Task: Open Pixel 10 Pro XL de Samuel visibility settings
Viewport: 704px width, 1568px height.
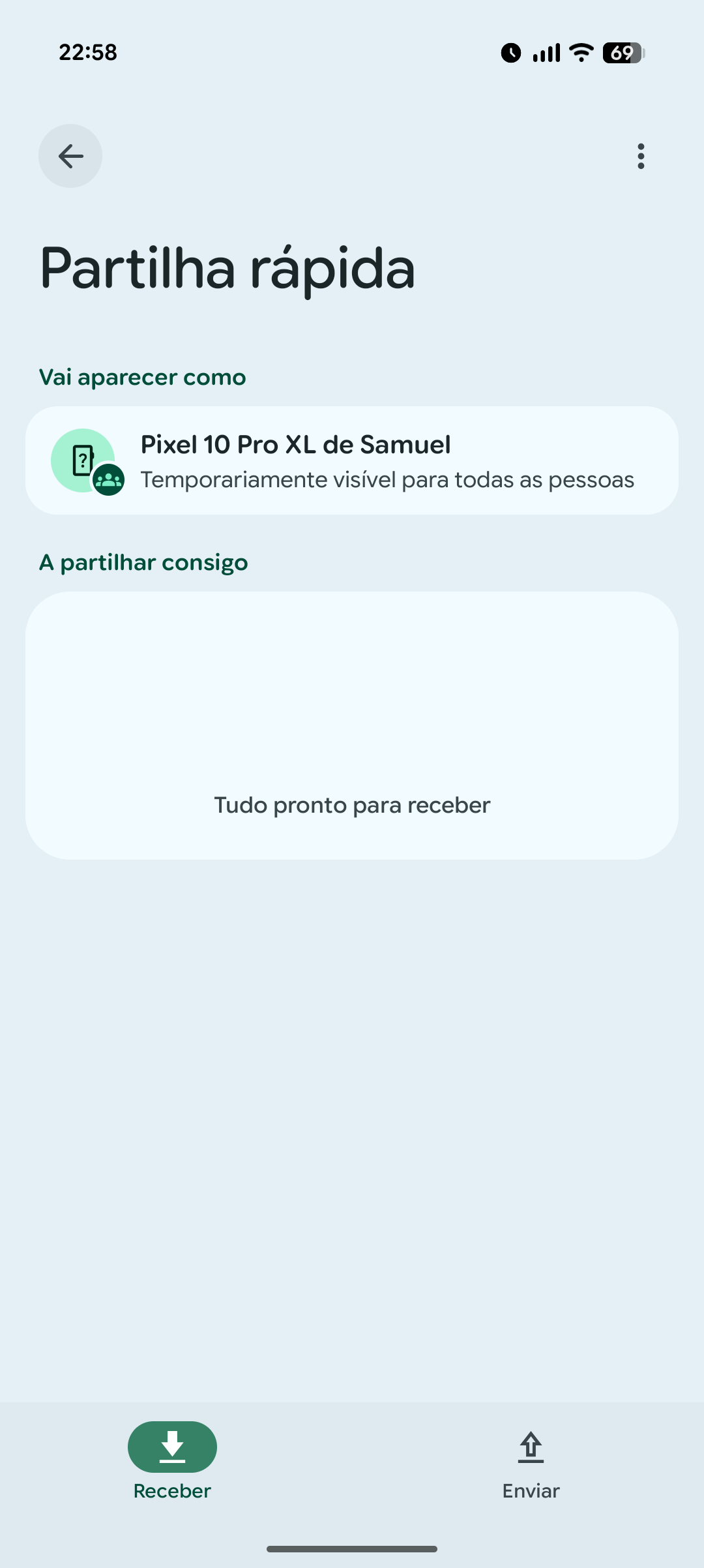Action: [352, 460]
